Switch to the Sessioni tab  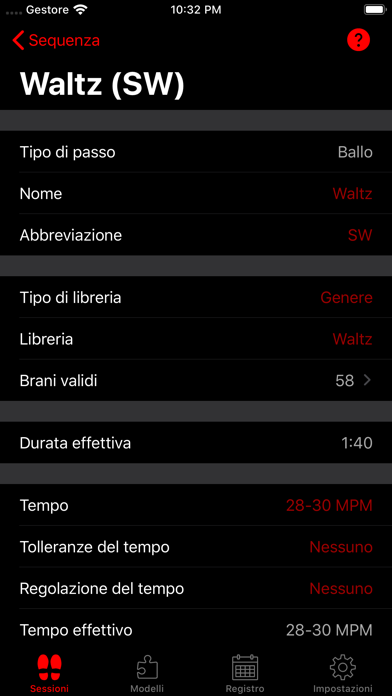point(49,673)
